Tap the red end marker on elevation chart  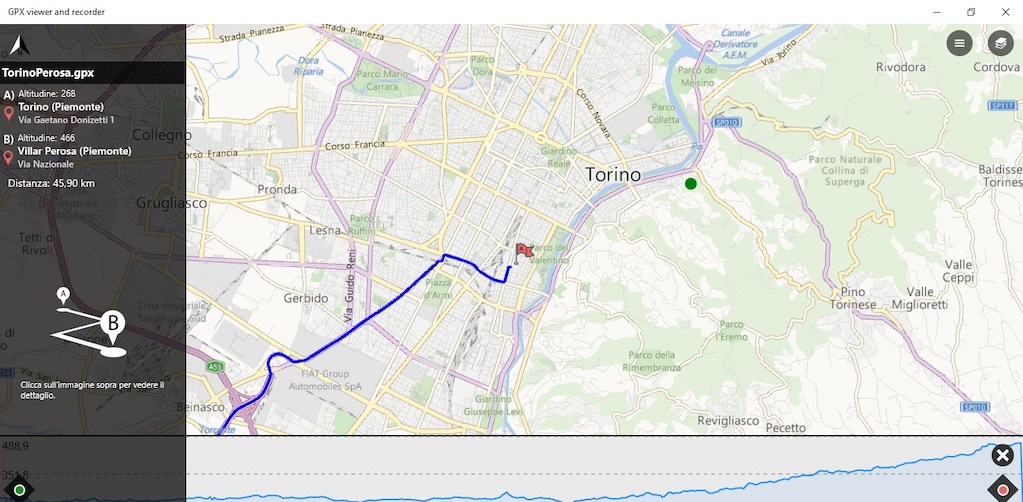(x=1002, y=490)
